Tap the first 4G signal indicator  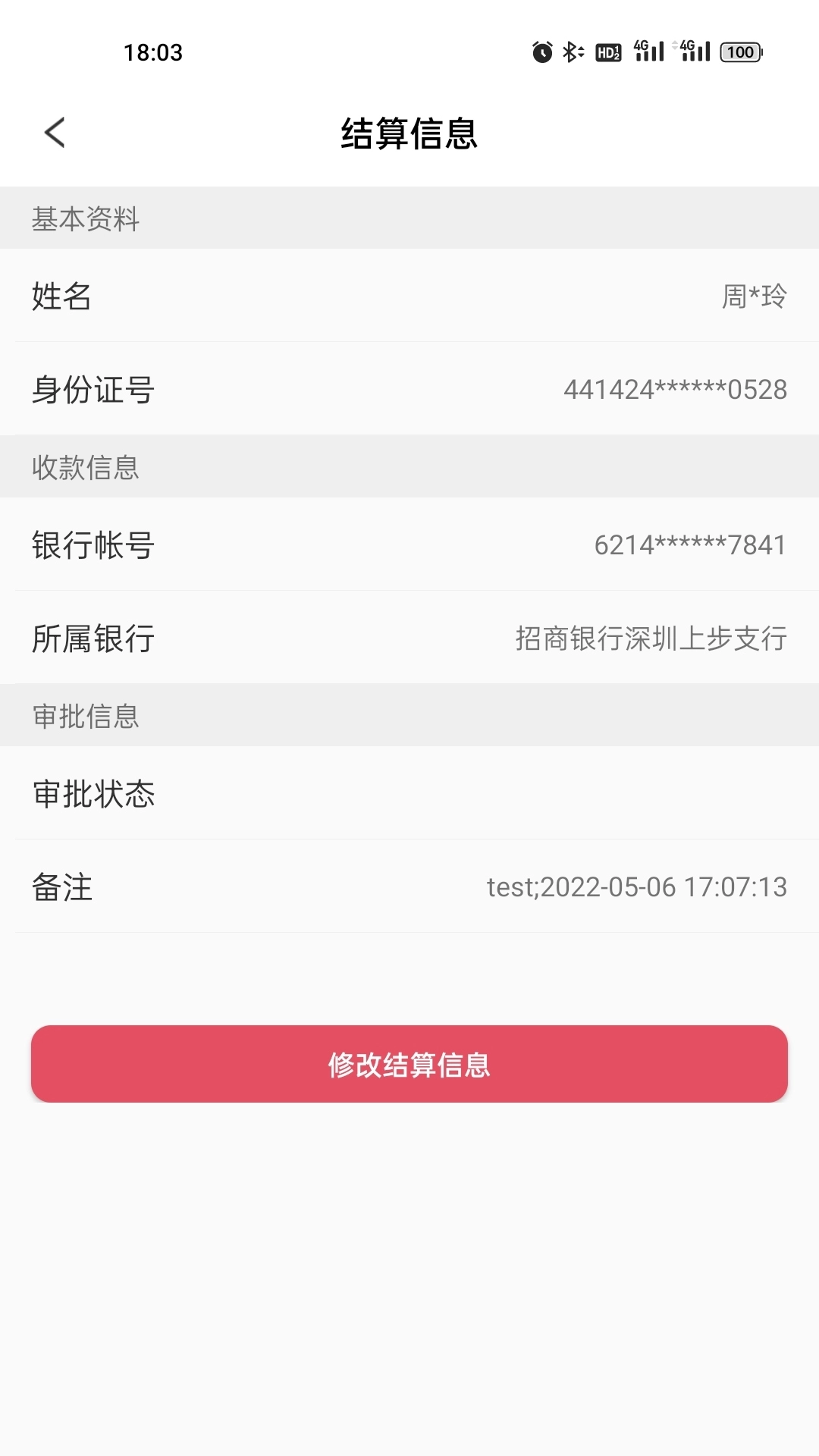651,51
